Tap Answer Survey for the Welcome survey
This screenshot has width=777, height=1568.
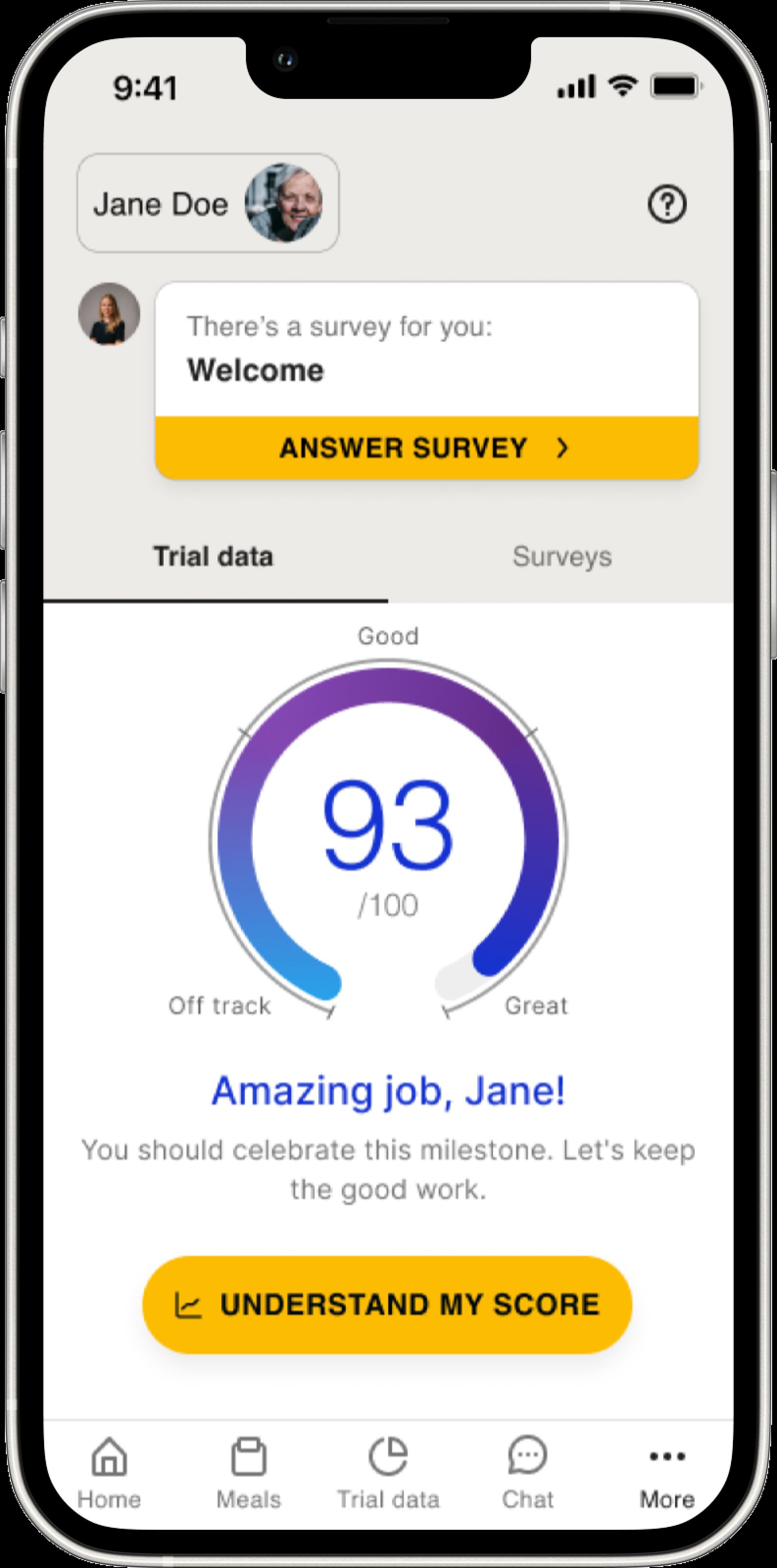[427, 448]
